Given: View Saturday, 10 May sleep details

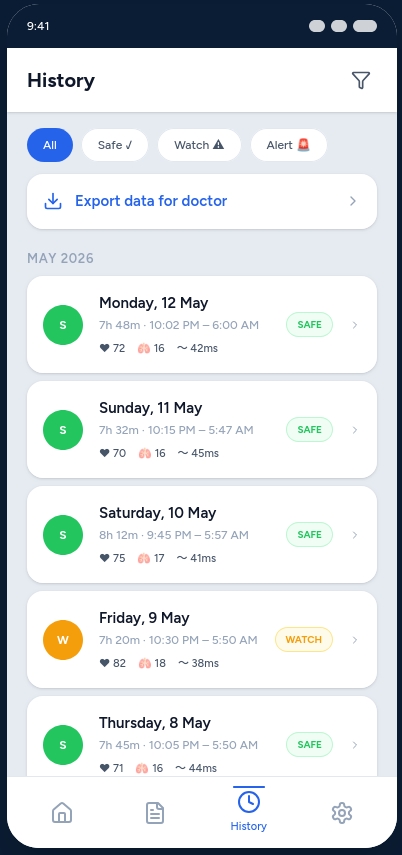Looking at the screenshot, I should [x=202, y=534].
